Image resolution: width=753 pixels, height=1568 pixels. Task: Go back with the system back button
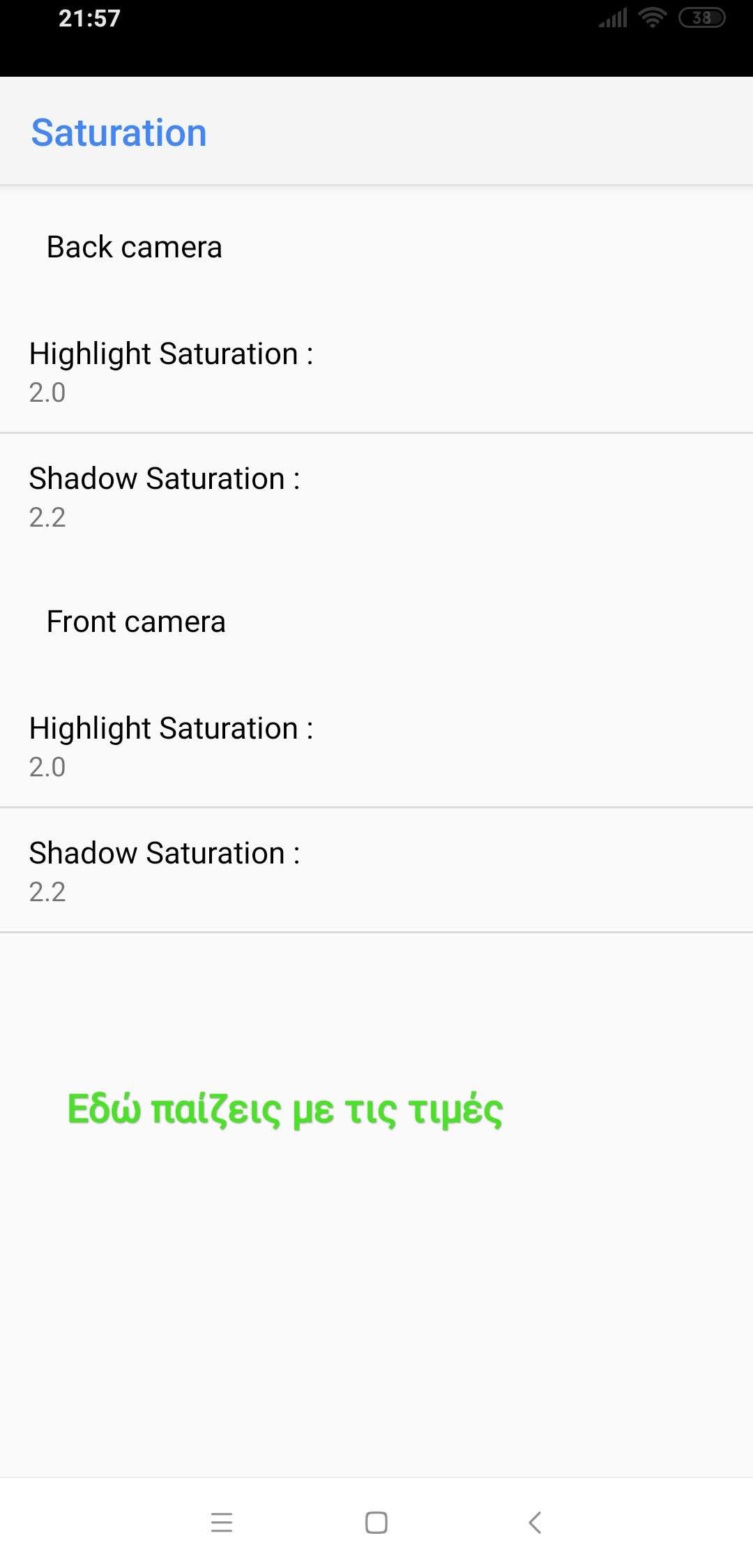535,1522
